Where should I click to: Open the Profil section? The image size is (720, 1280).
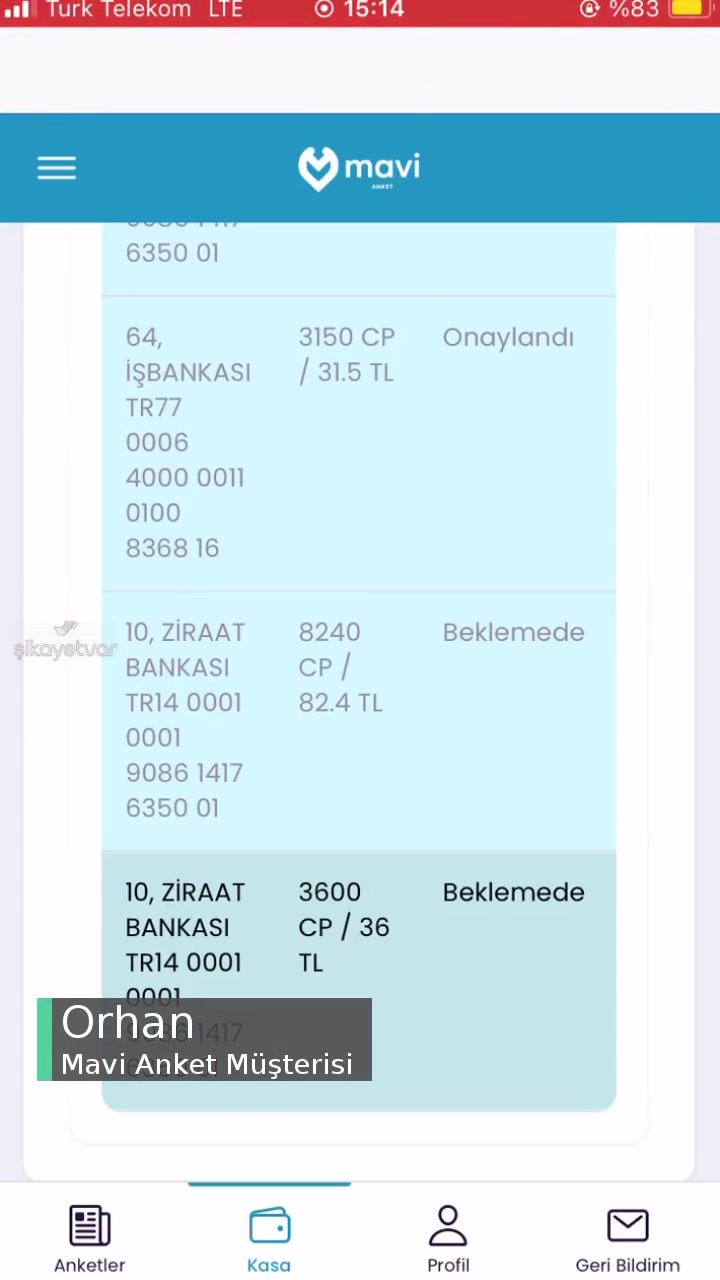pyautogui.click(x=448, y=1238)
